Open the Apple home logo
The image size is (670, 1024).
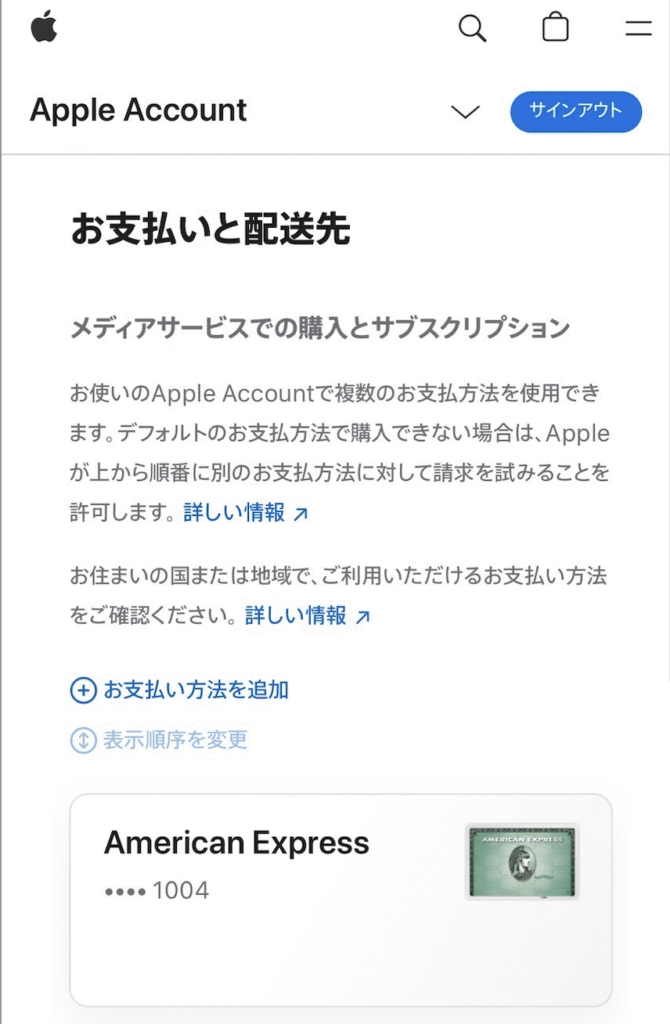pyautogui.click(x=44, y=27)
